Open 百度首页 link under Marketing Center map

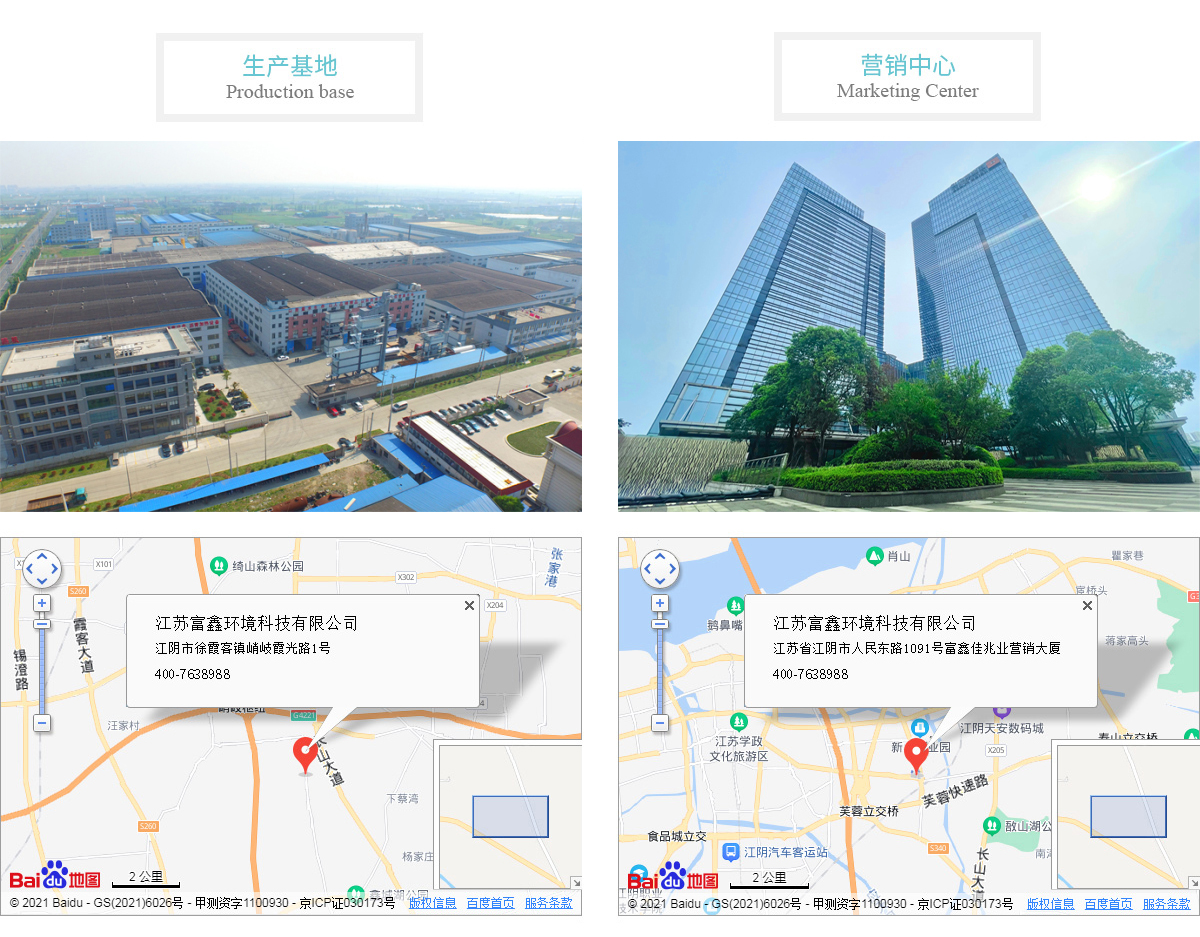coord(1108,904)
